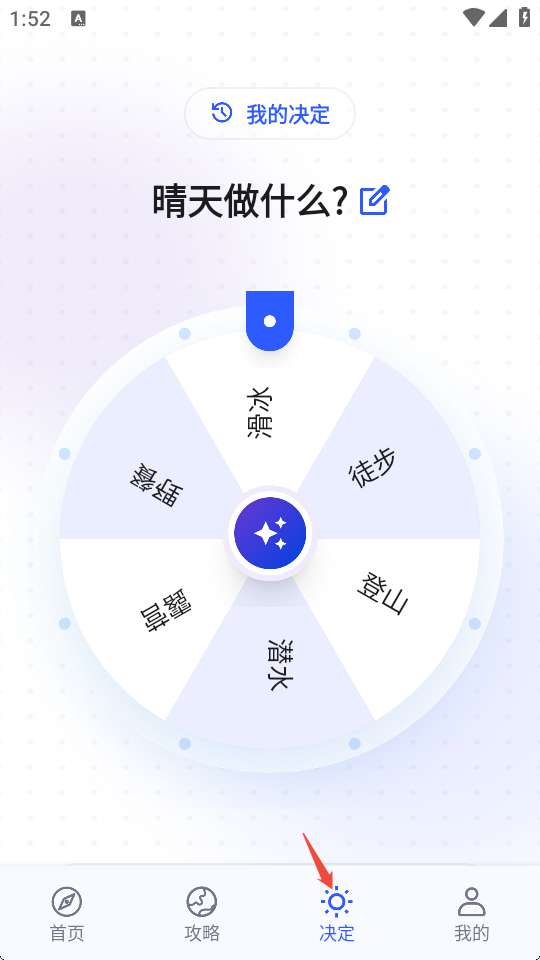Go to the 我的 profile tab
The image size is (540, 960).
pos(471,915)
